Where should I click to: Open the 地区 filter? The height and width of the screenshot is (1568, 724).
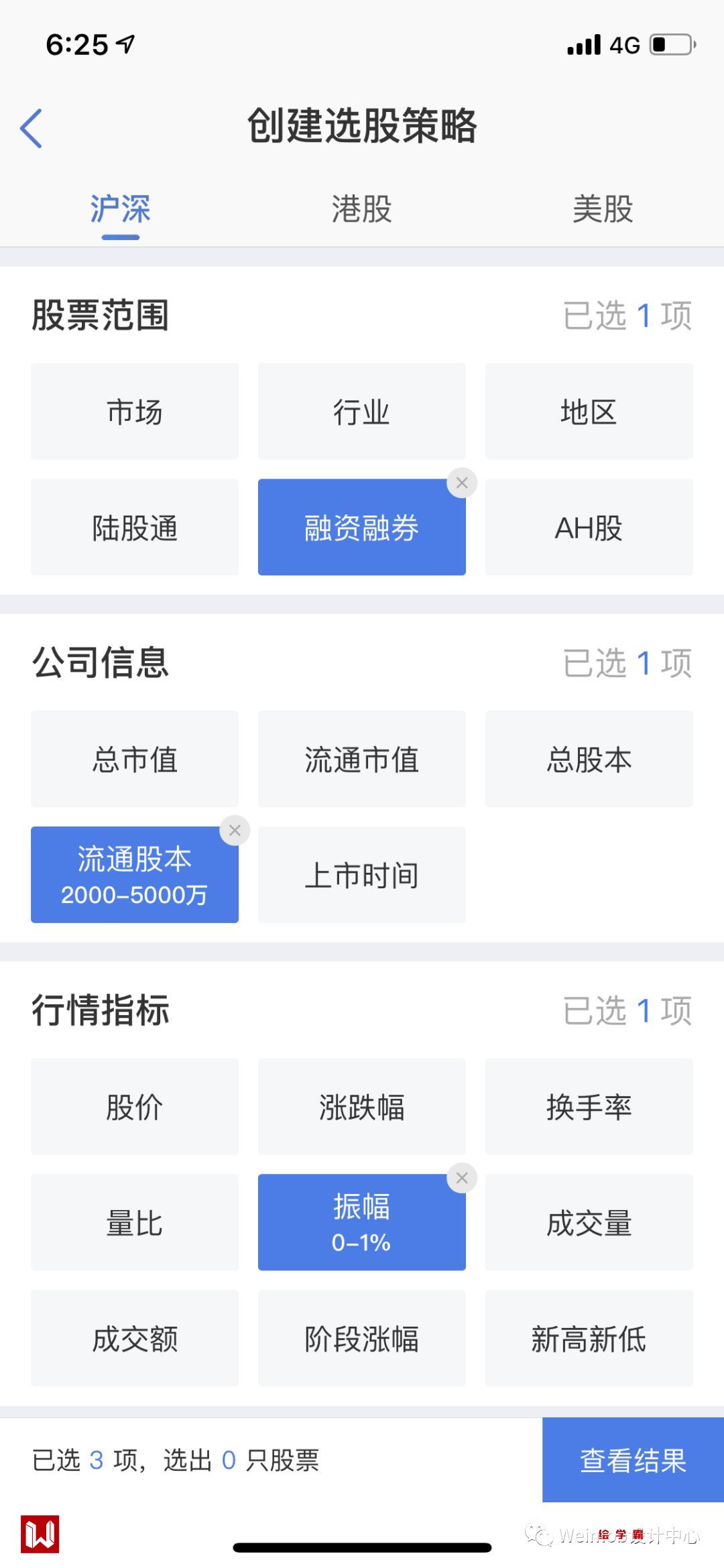(x=589, y=412)
